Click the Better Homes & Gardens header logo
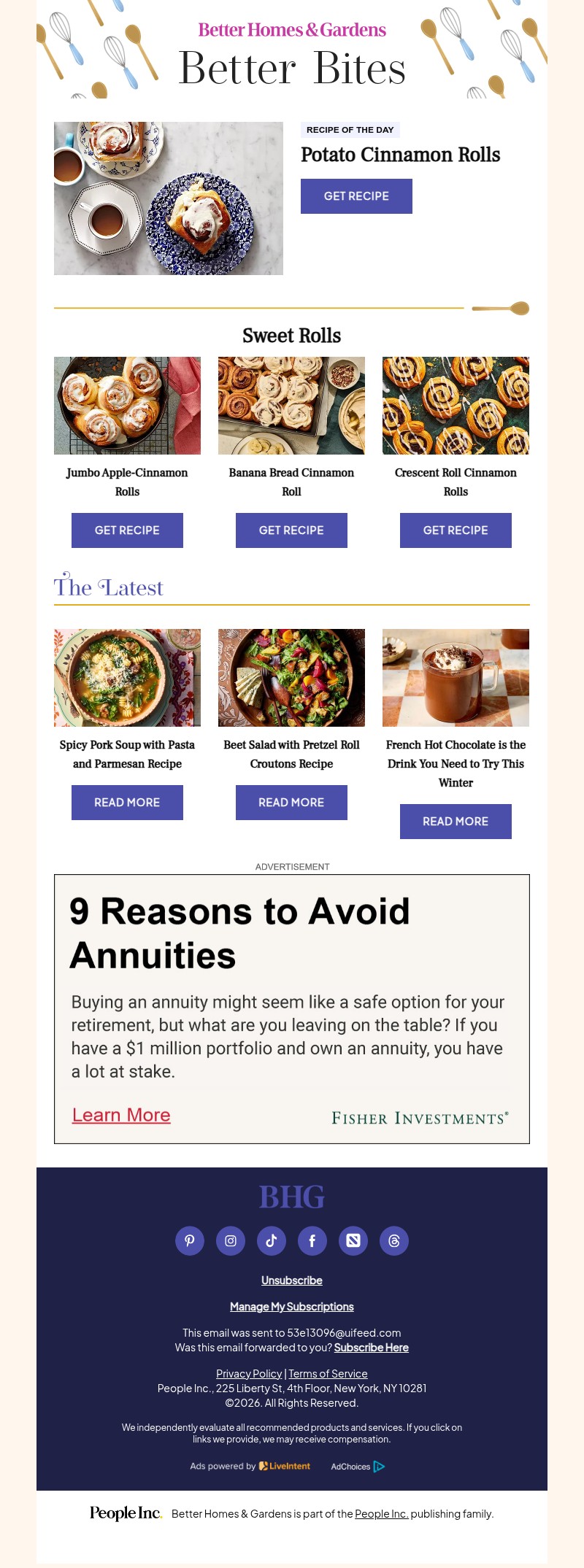The width and height of the screenshot is (584, 1568). coord(291,30)
